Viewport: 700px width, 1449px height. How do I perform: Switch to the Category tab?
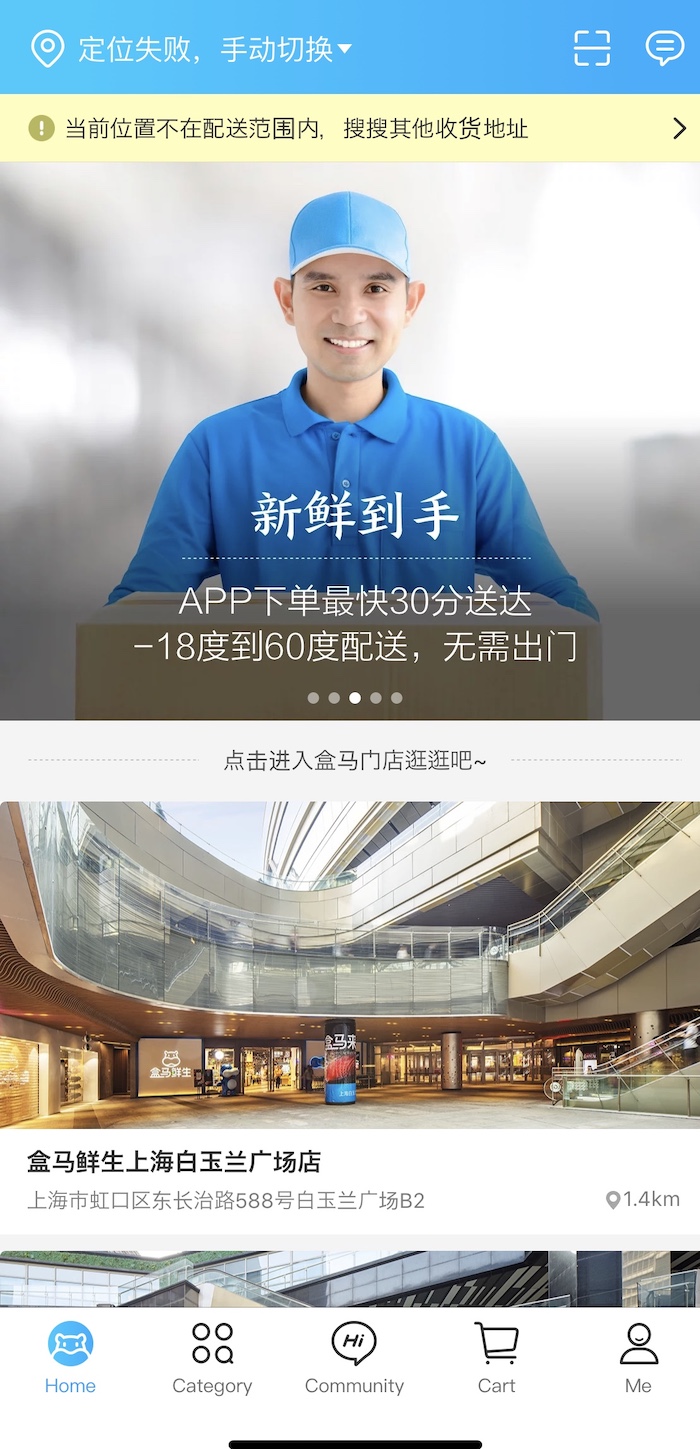pyautogui.click(x=212, y=1358)
